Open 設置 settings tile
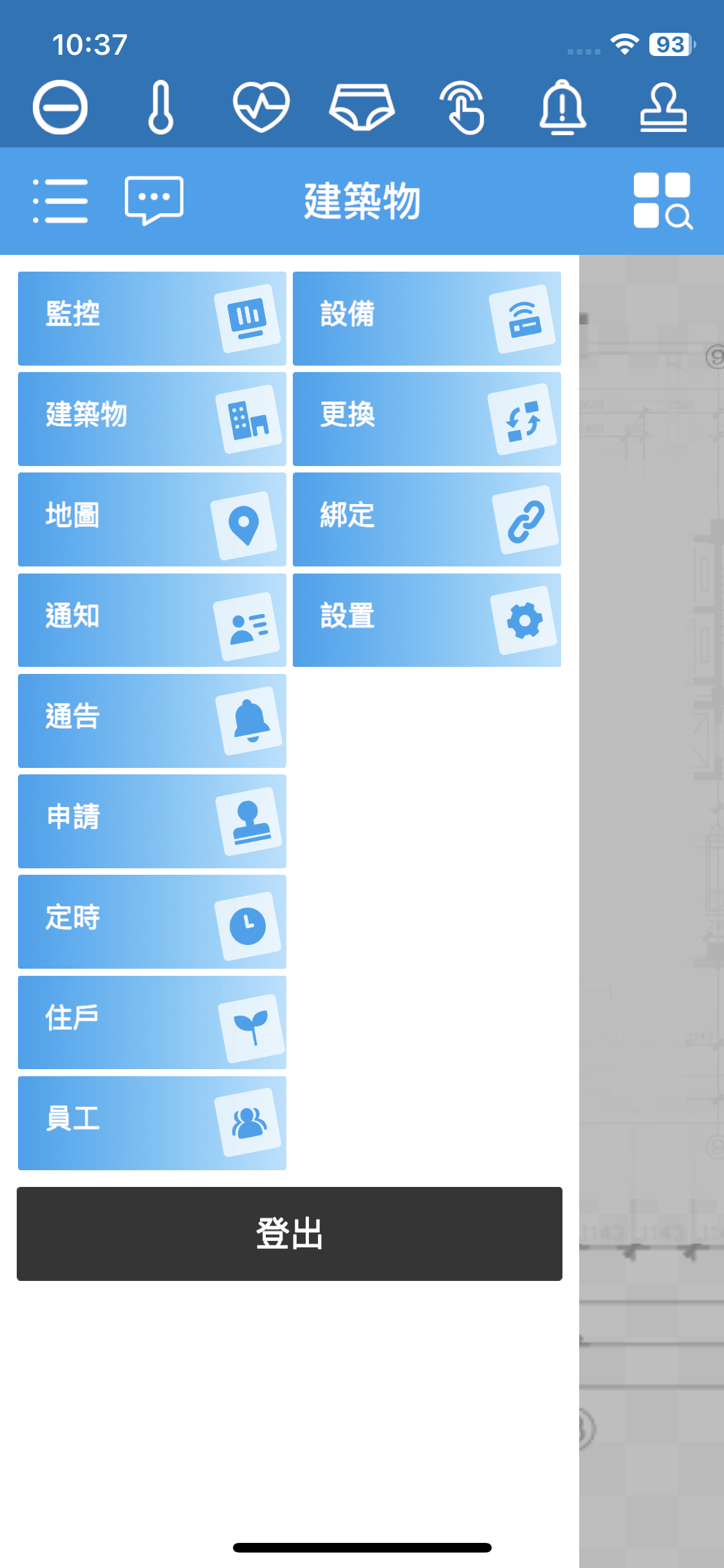The image size is (724, 1568). pos(427,620)
